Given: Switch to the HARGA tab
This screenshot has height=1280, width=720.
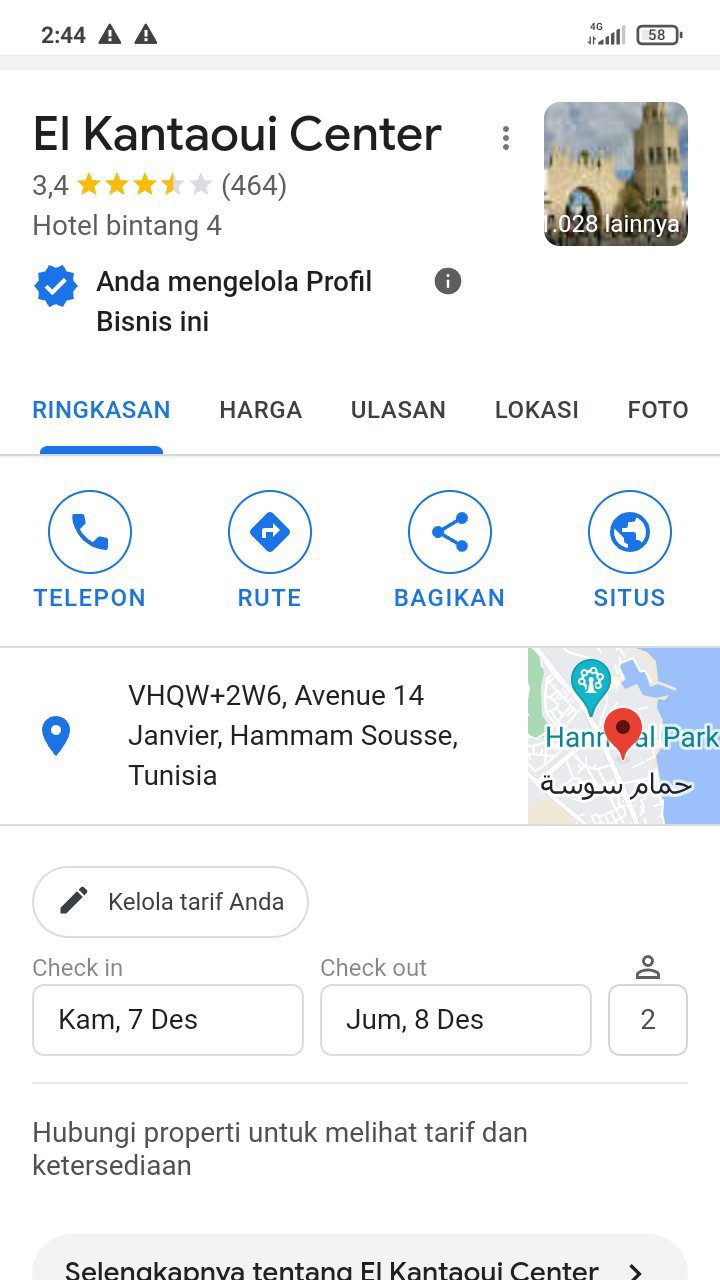Looking at the screenshot, I should (x=260, y=410).
